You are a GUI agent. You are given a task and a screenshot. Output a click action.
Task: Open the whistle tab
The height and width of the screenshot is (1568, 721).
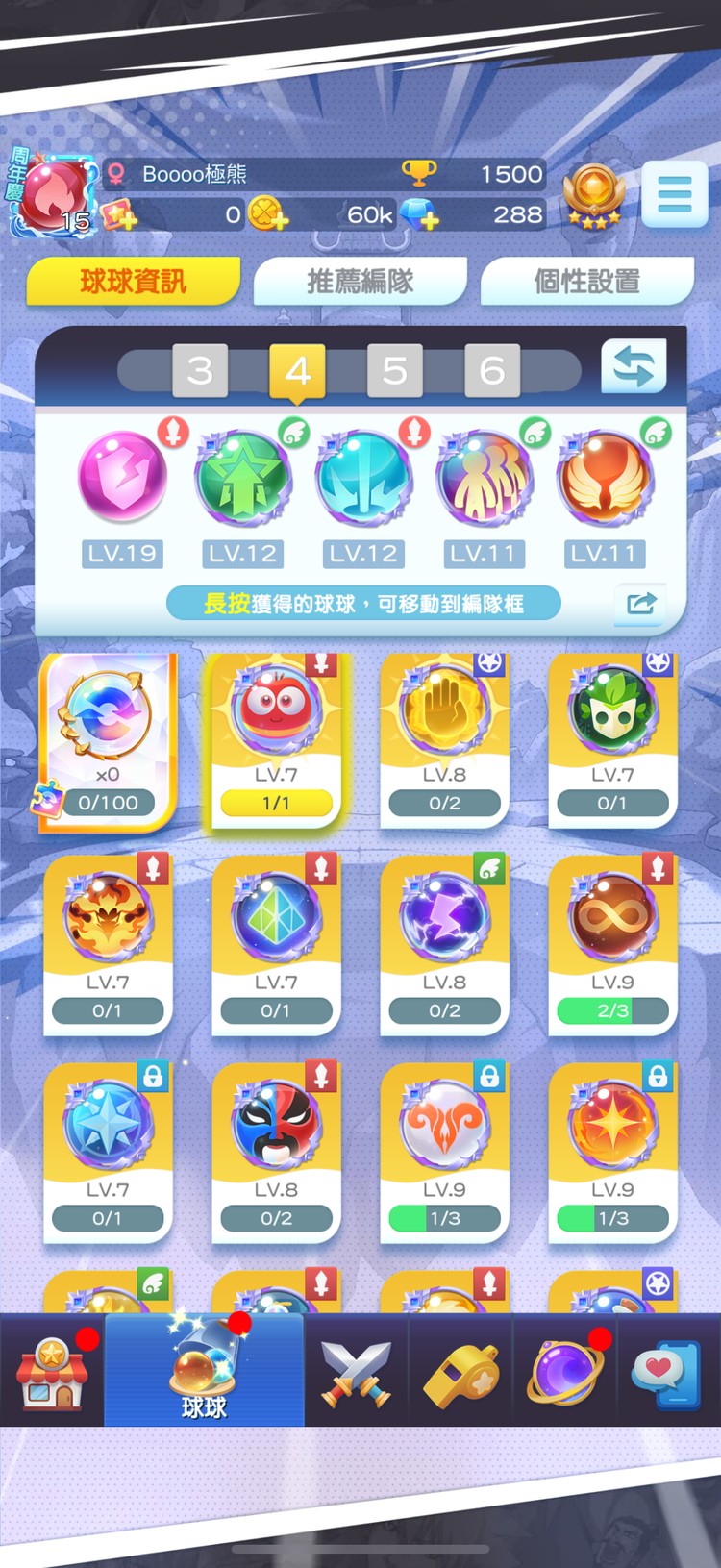click(460, 1372)
